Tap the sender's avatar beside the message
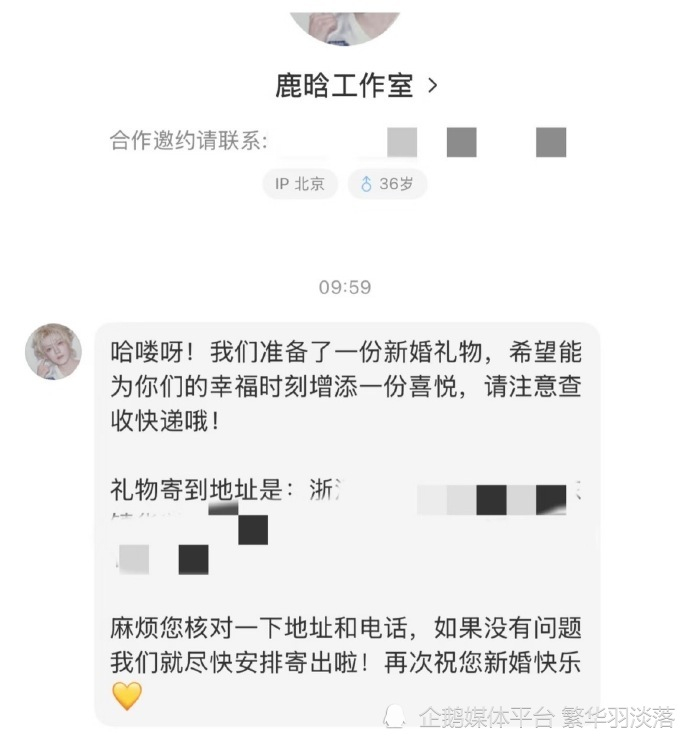690x741 pixels. click(53, 351)
